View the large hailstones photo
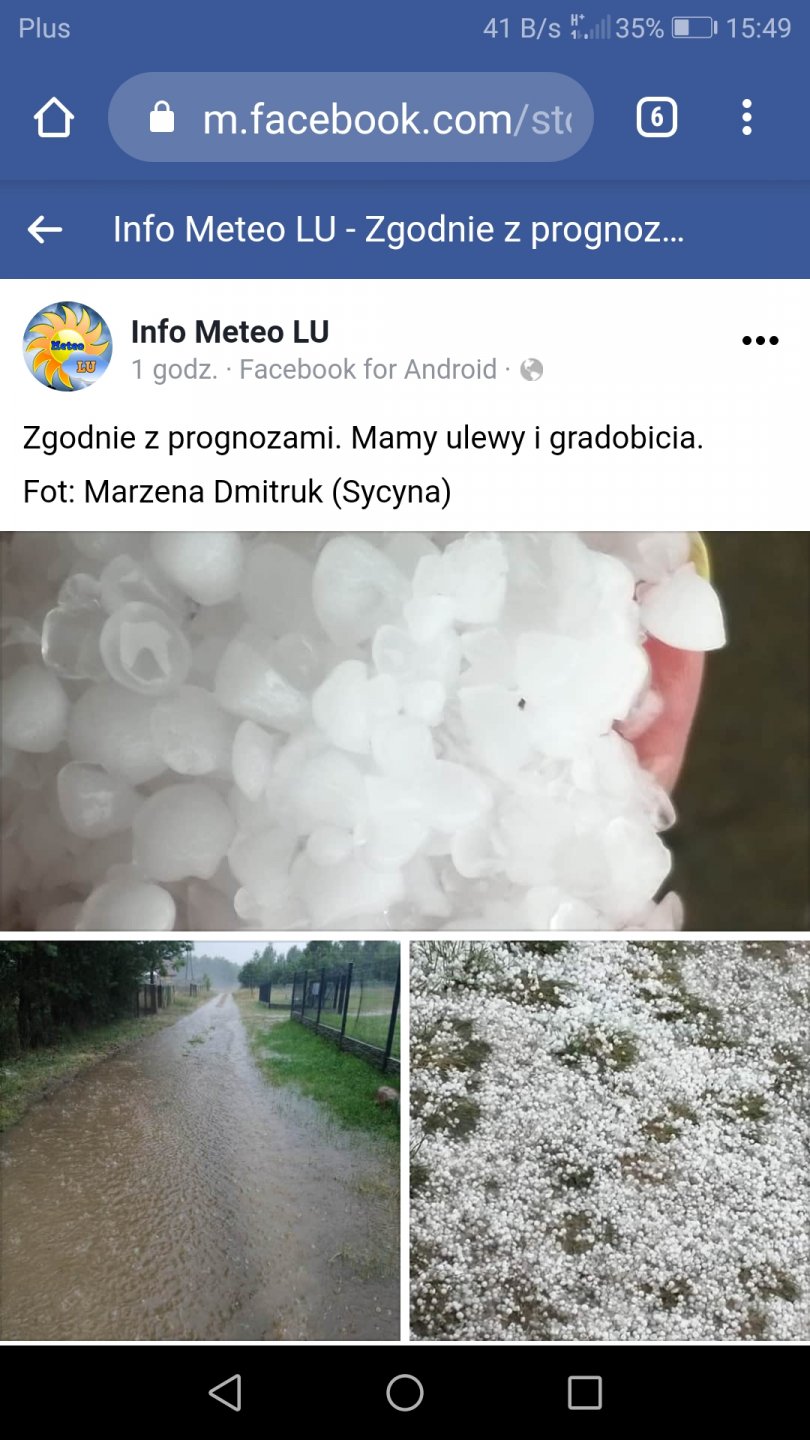 tap(405, 731)
